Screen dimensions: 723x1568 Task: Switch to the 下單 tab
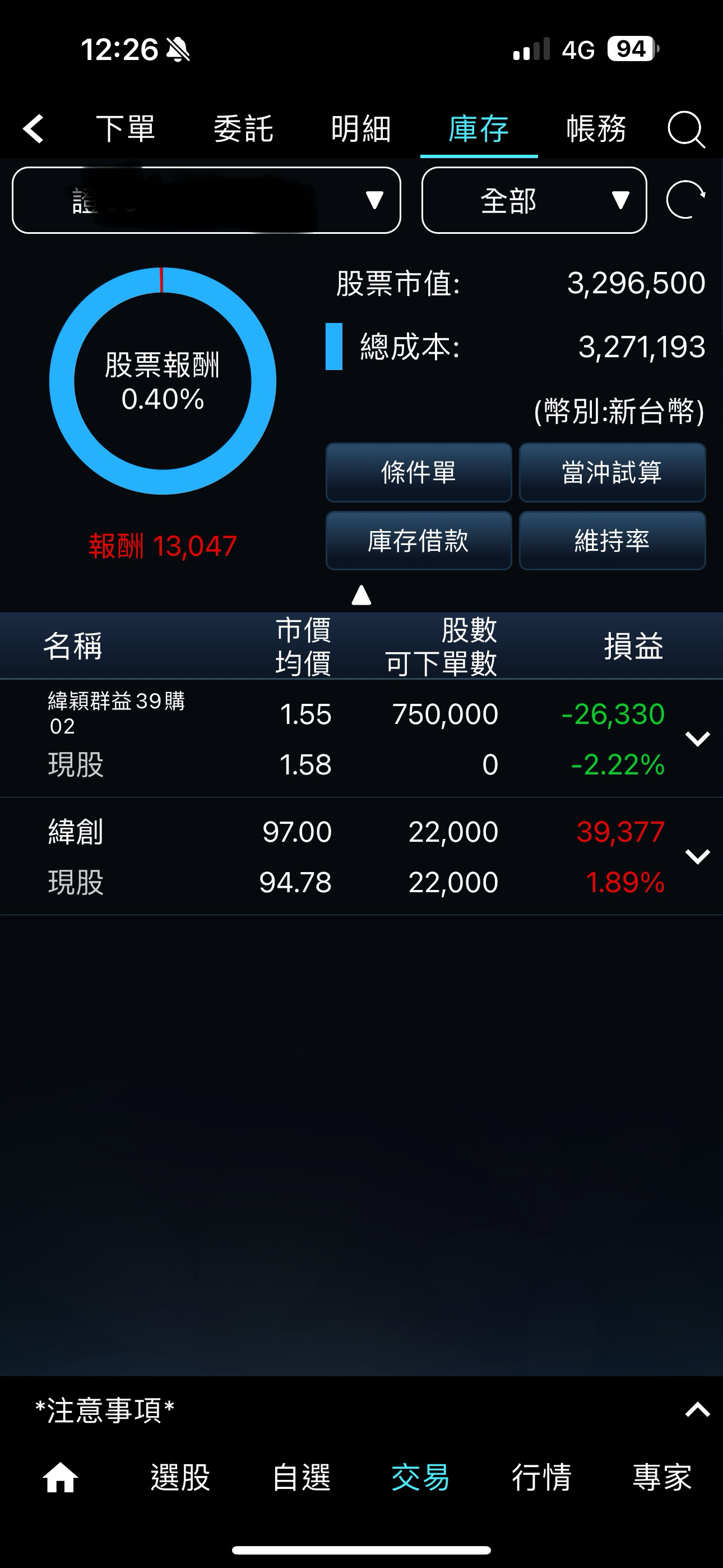pyautogui.click(x=126, y=129)
